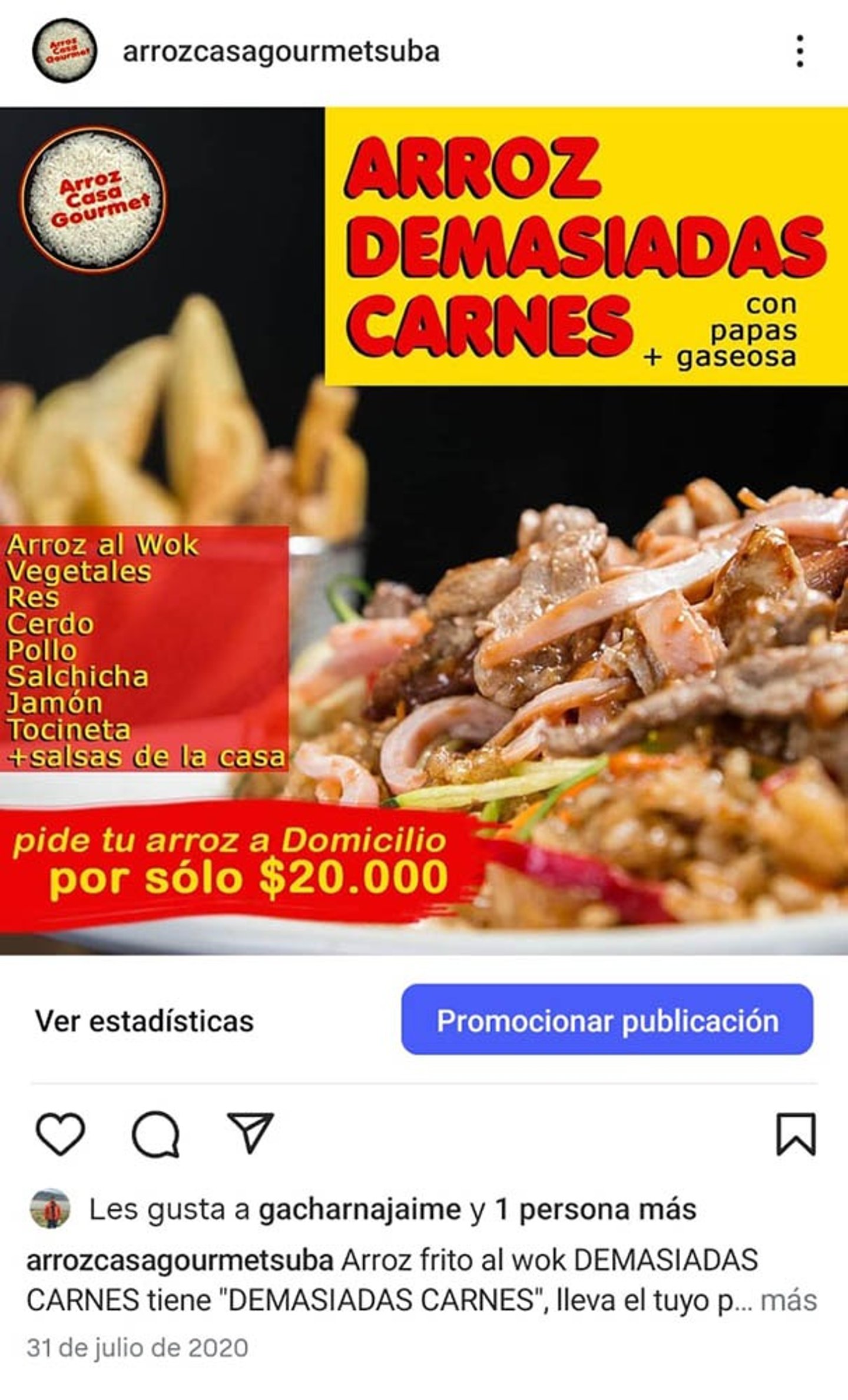Open the three-dot overflow menu
Screen dimensions: 848x1400
[x=799, y=51]
